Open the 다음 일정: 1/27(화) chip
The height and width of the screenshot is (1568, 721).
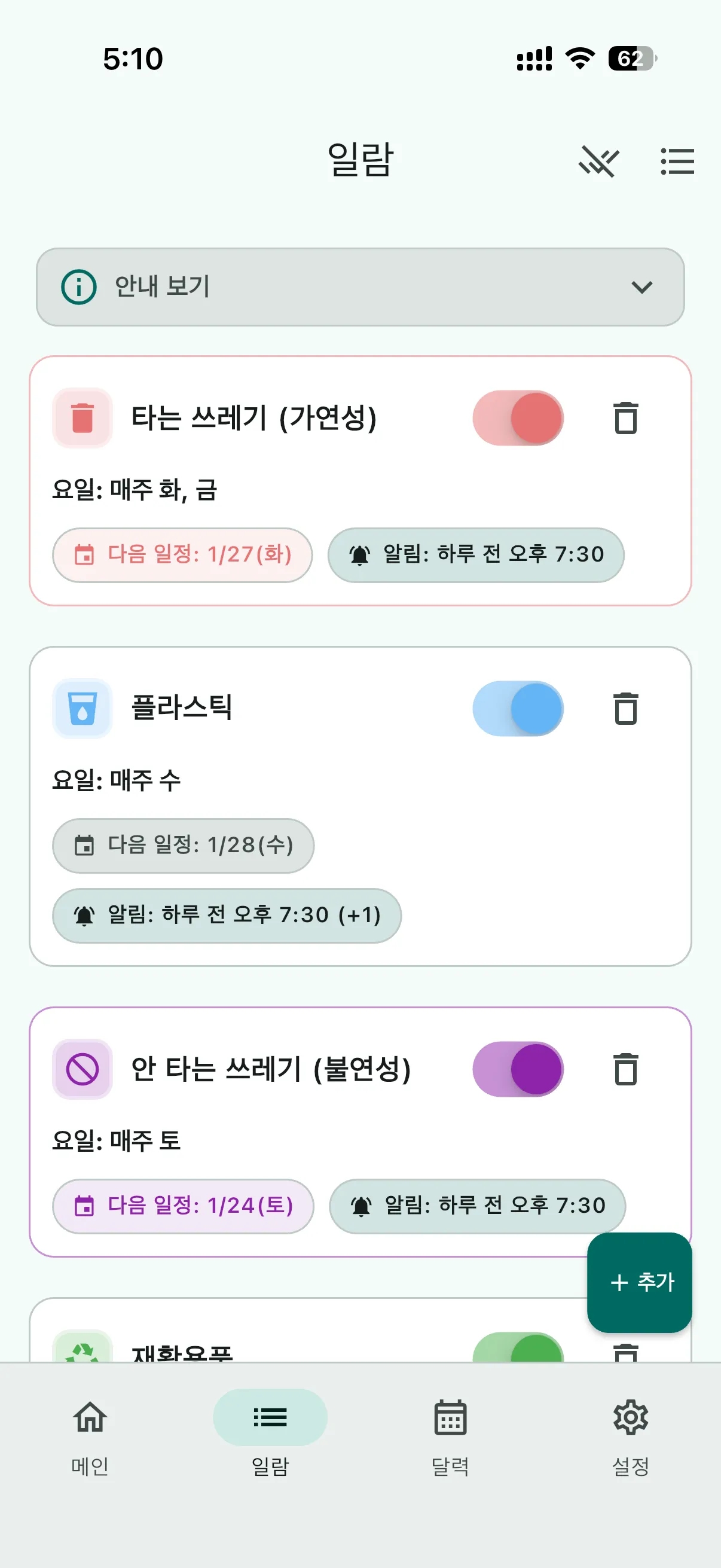[x=182, y=554]
